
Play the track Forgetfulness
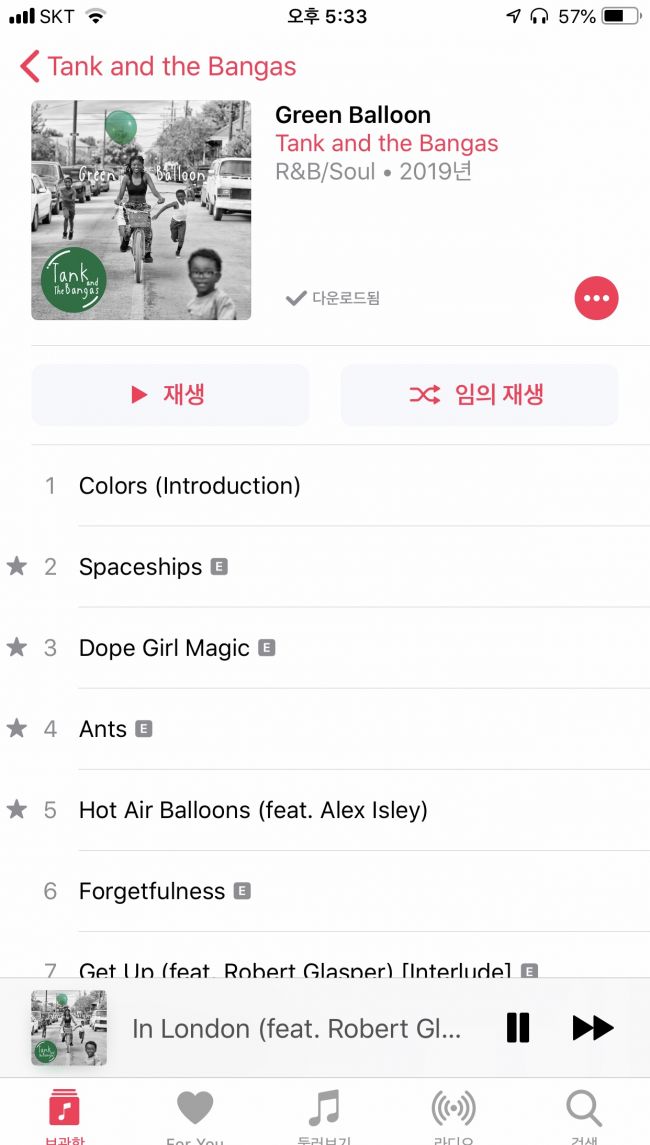click(152, 891)
